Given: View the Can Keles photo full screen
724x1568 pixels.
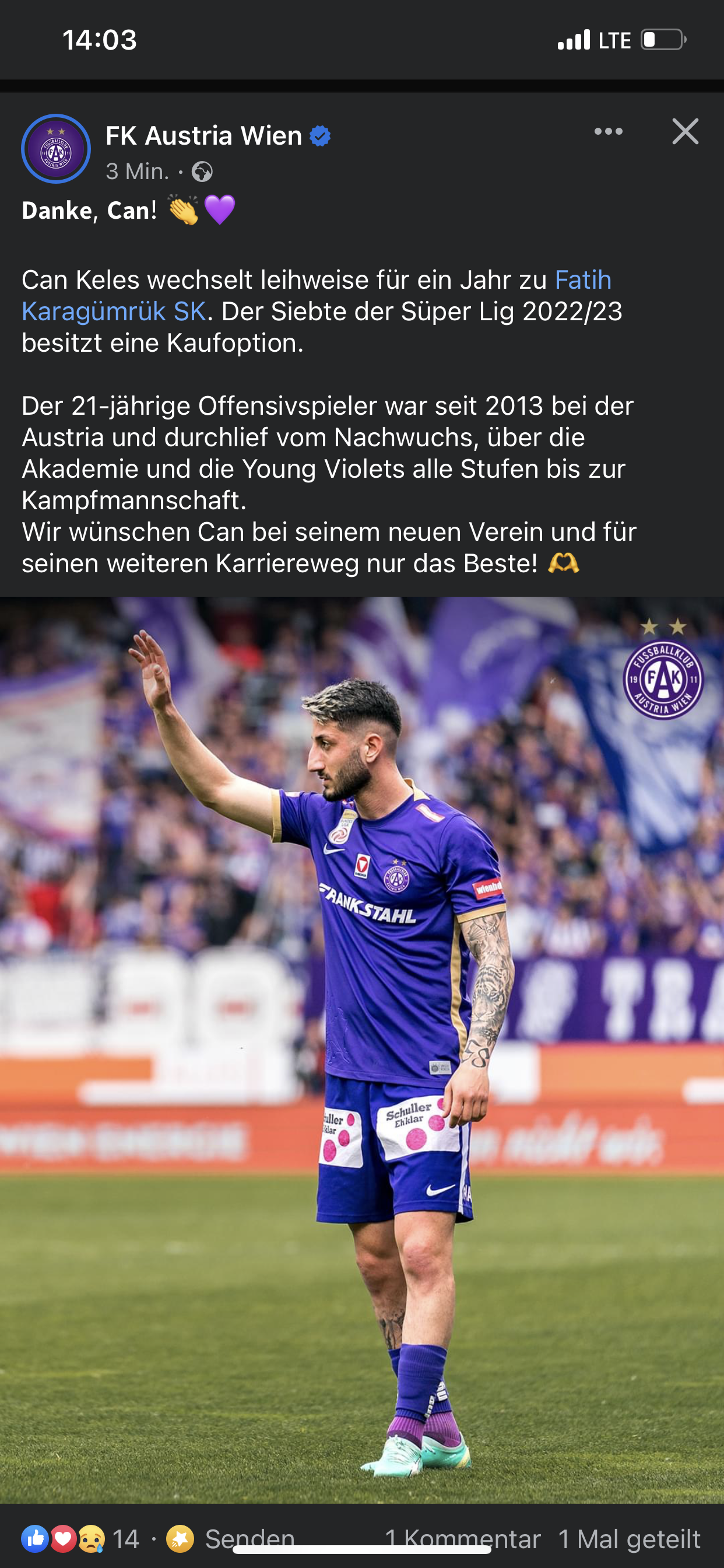Looking at the screenshot, I should pos(362,1050).
